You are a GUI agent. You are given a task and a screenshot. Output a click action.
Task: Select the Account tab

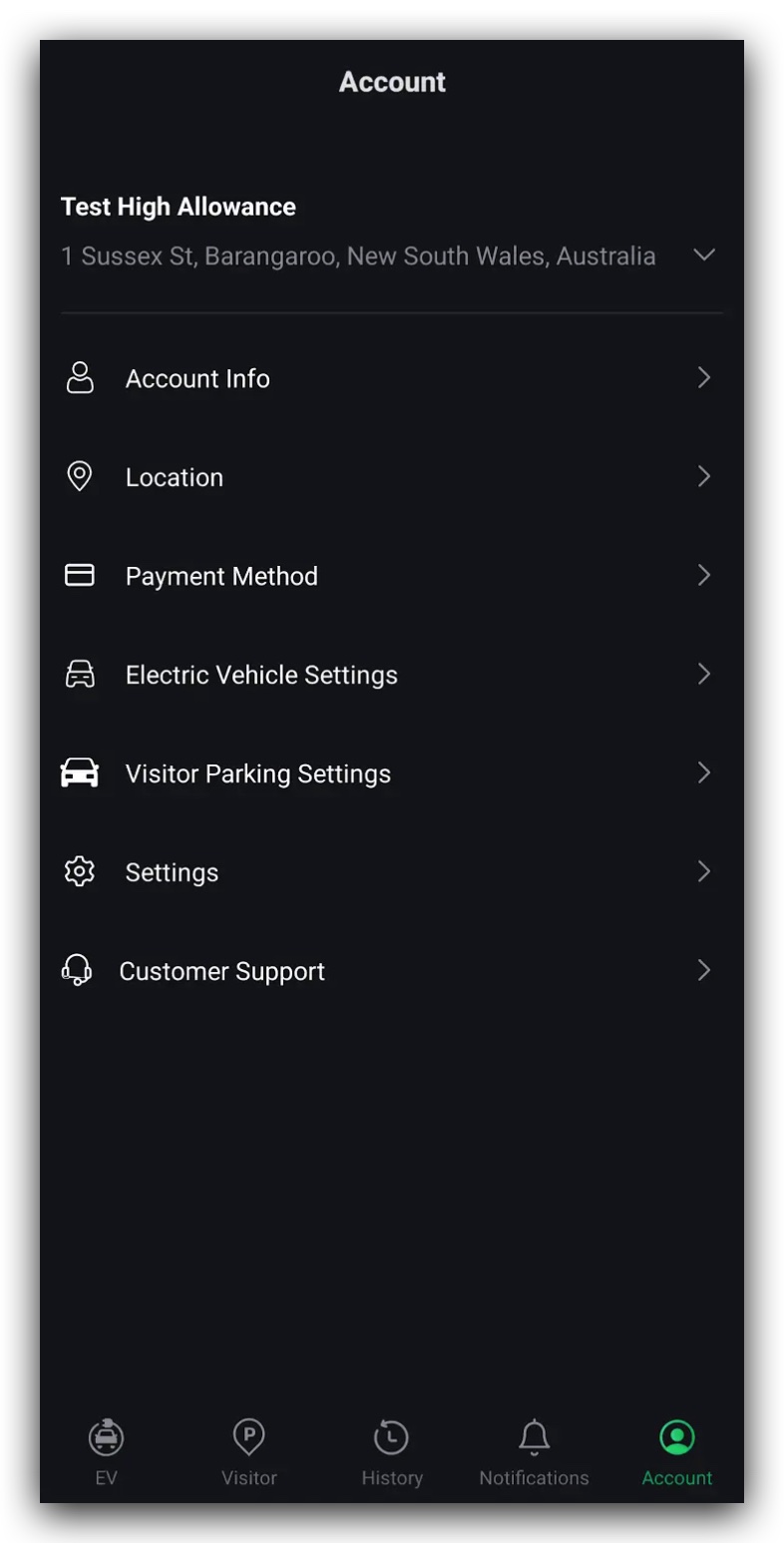677,1451
